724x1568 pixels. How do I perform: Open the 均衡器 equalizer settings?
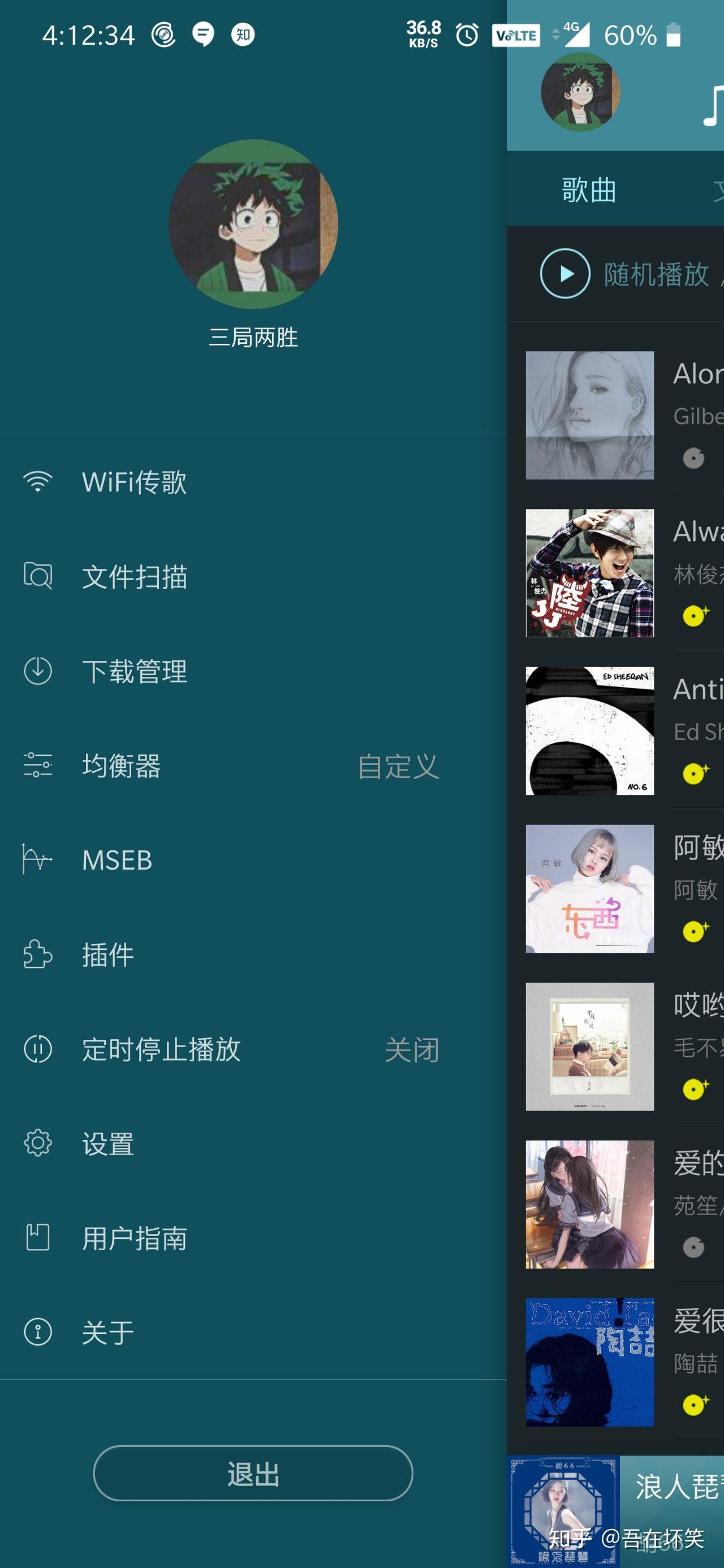coord(253,765)
